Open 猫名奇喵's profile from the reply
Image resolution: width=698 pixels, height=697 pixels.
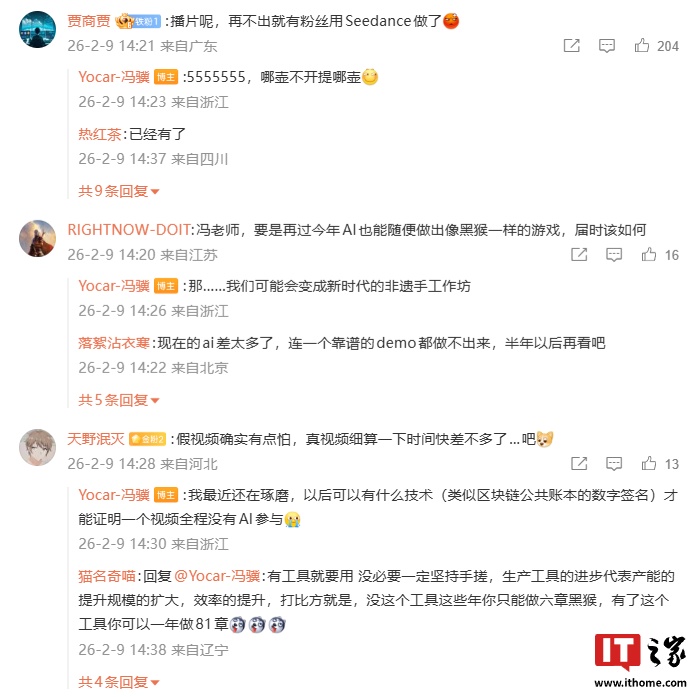tap(107, 576)
